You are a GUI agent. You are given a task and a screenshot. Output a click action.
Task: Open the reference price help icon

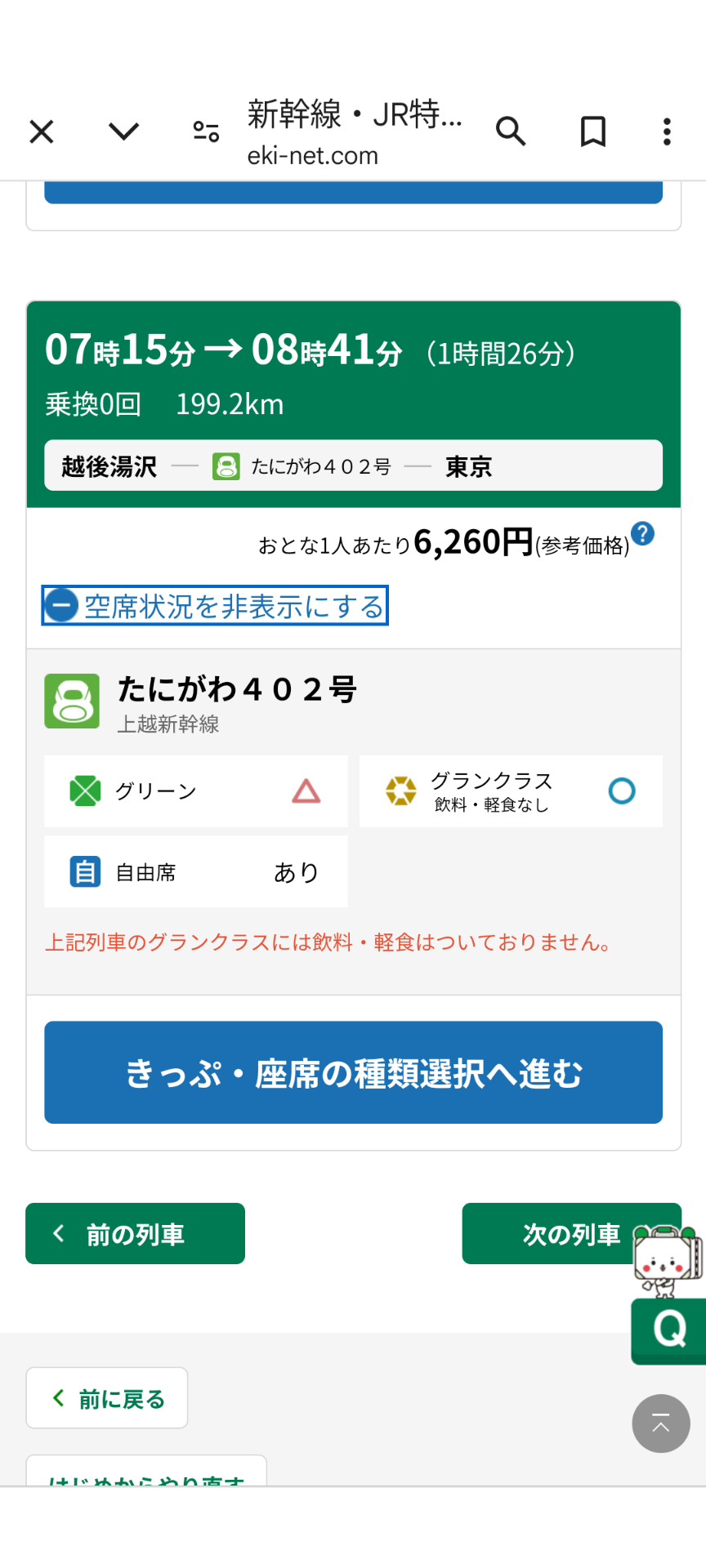point(643,534)
